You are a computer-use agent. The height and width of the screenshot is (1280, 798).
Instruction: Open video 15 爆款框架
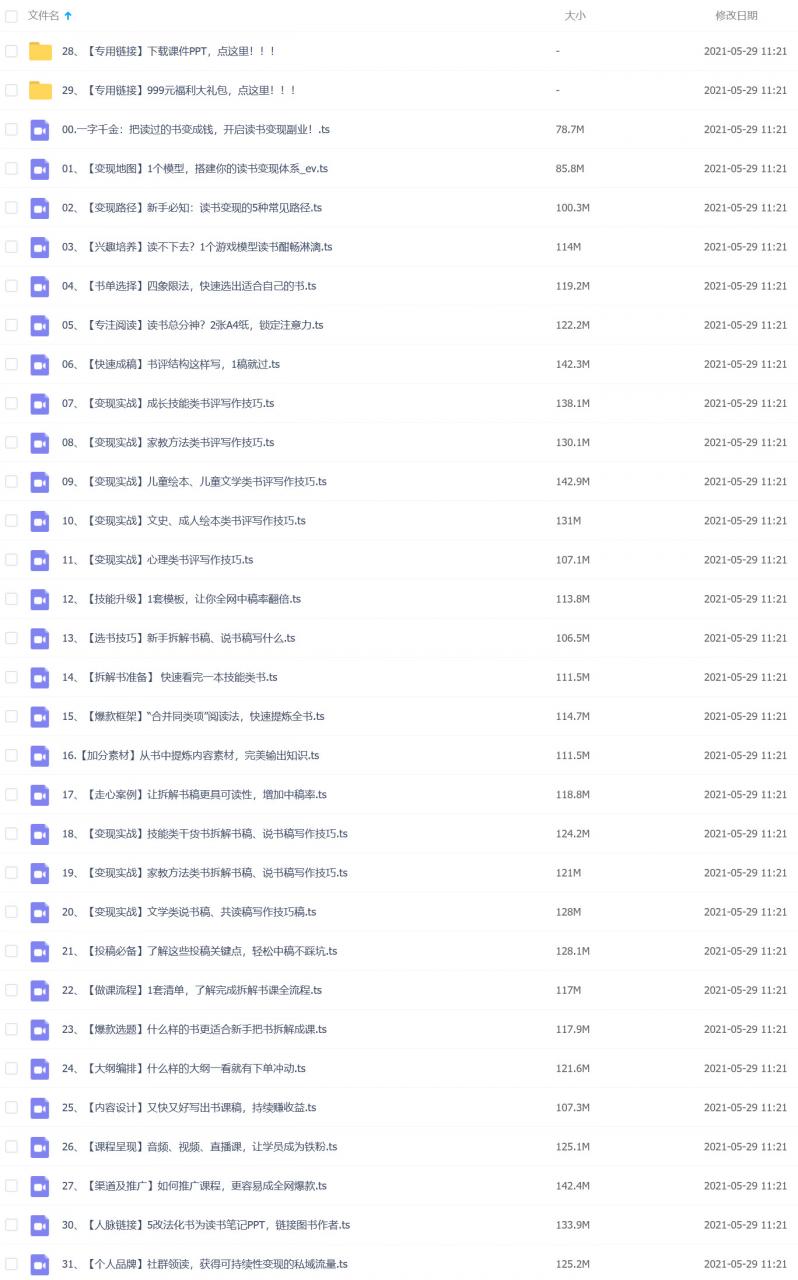point(193,716)
